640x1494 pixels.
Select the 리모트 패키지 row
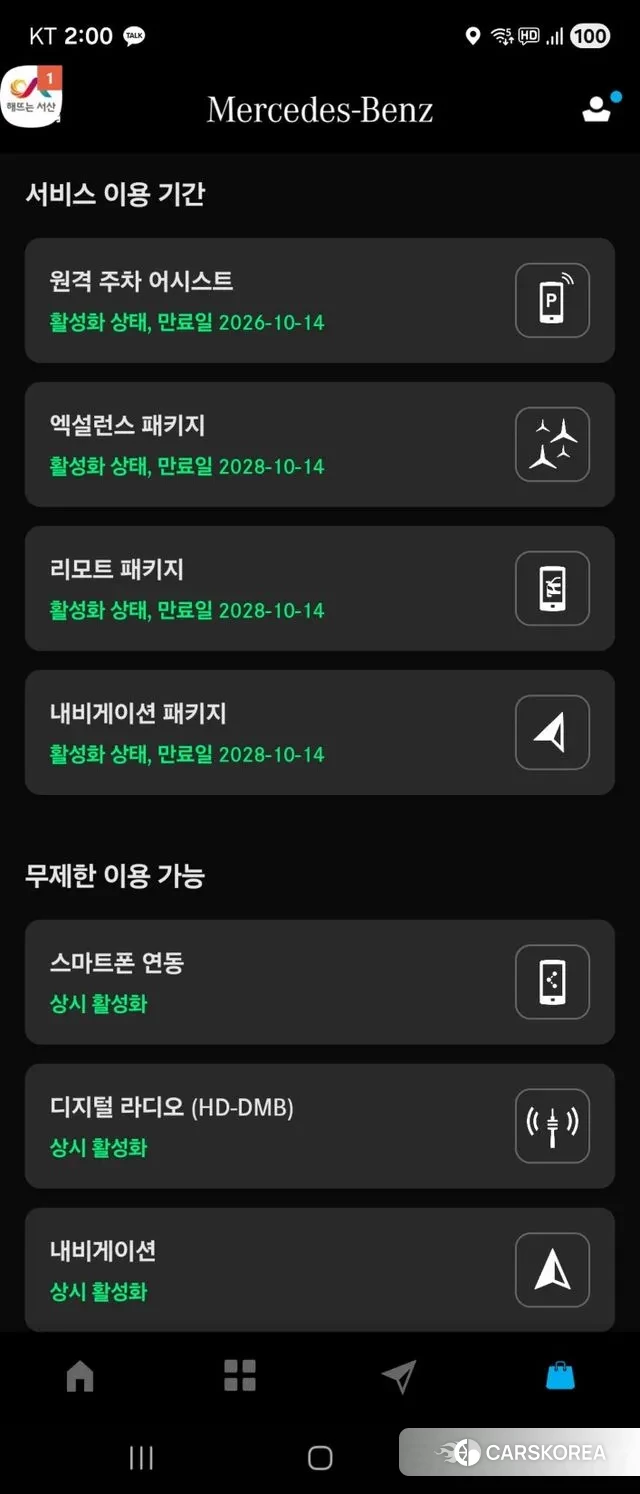coord(319,588)
